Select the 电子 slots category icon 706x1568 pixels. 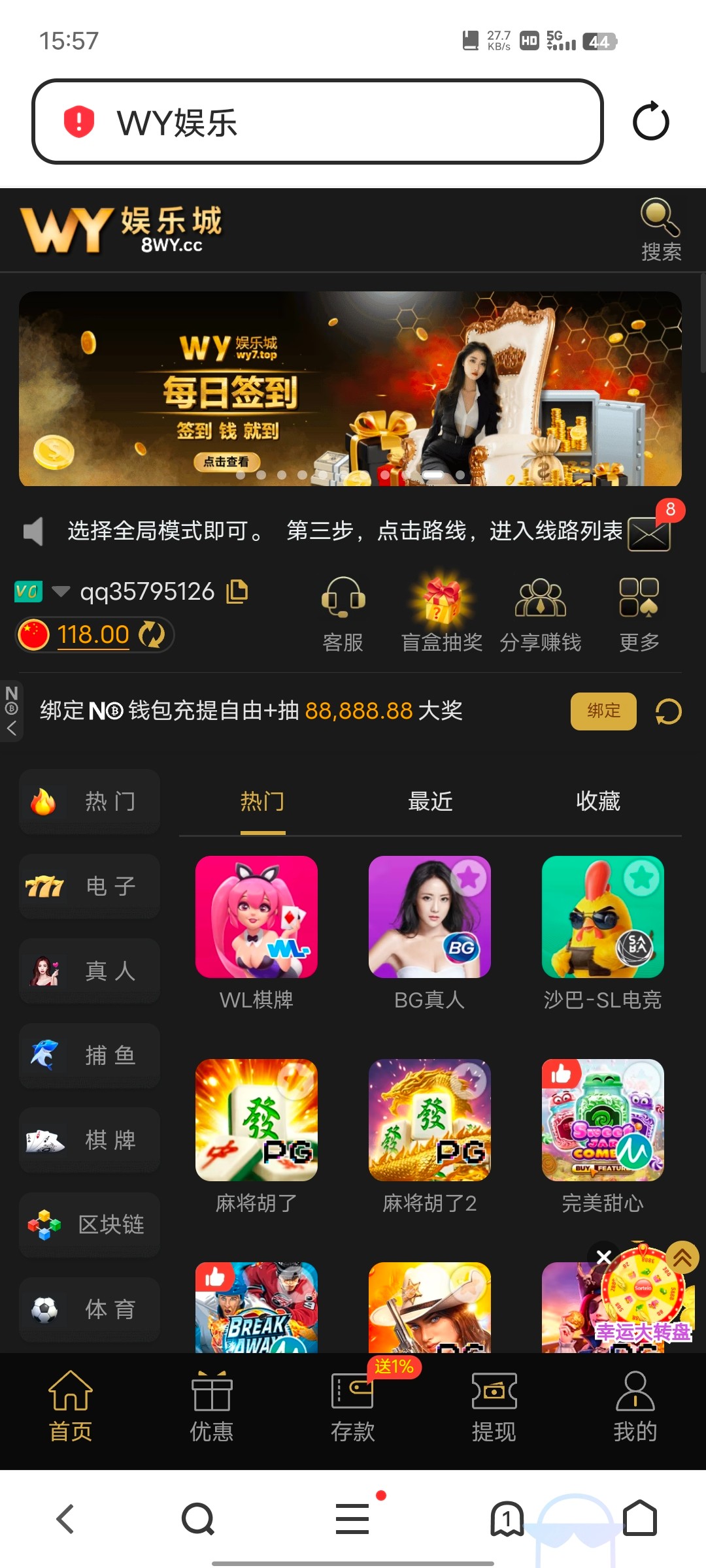(x=46, y=886)
